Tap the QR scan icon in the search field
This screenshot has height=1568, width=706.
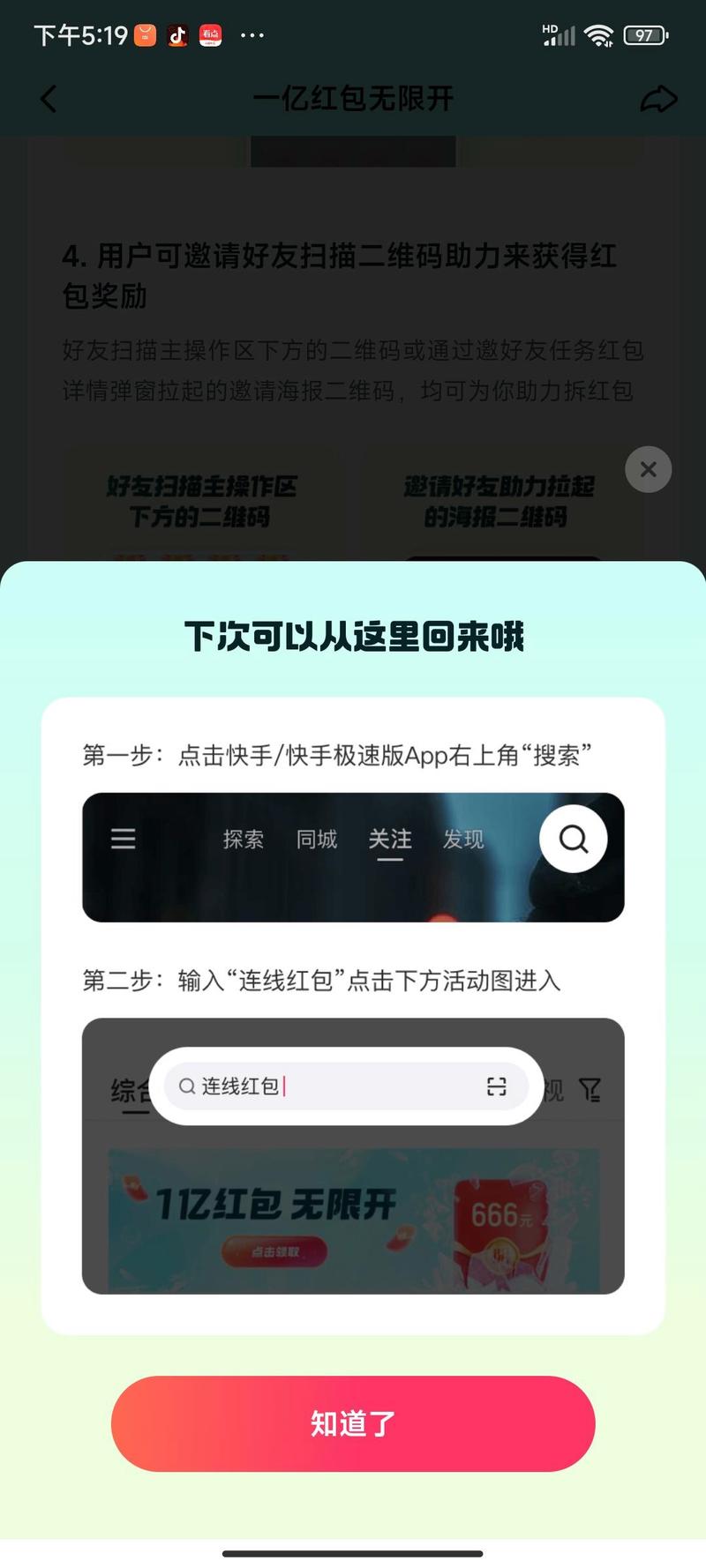tap(497, 1087)
